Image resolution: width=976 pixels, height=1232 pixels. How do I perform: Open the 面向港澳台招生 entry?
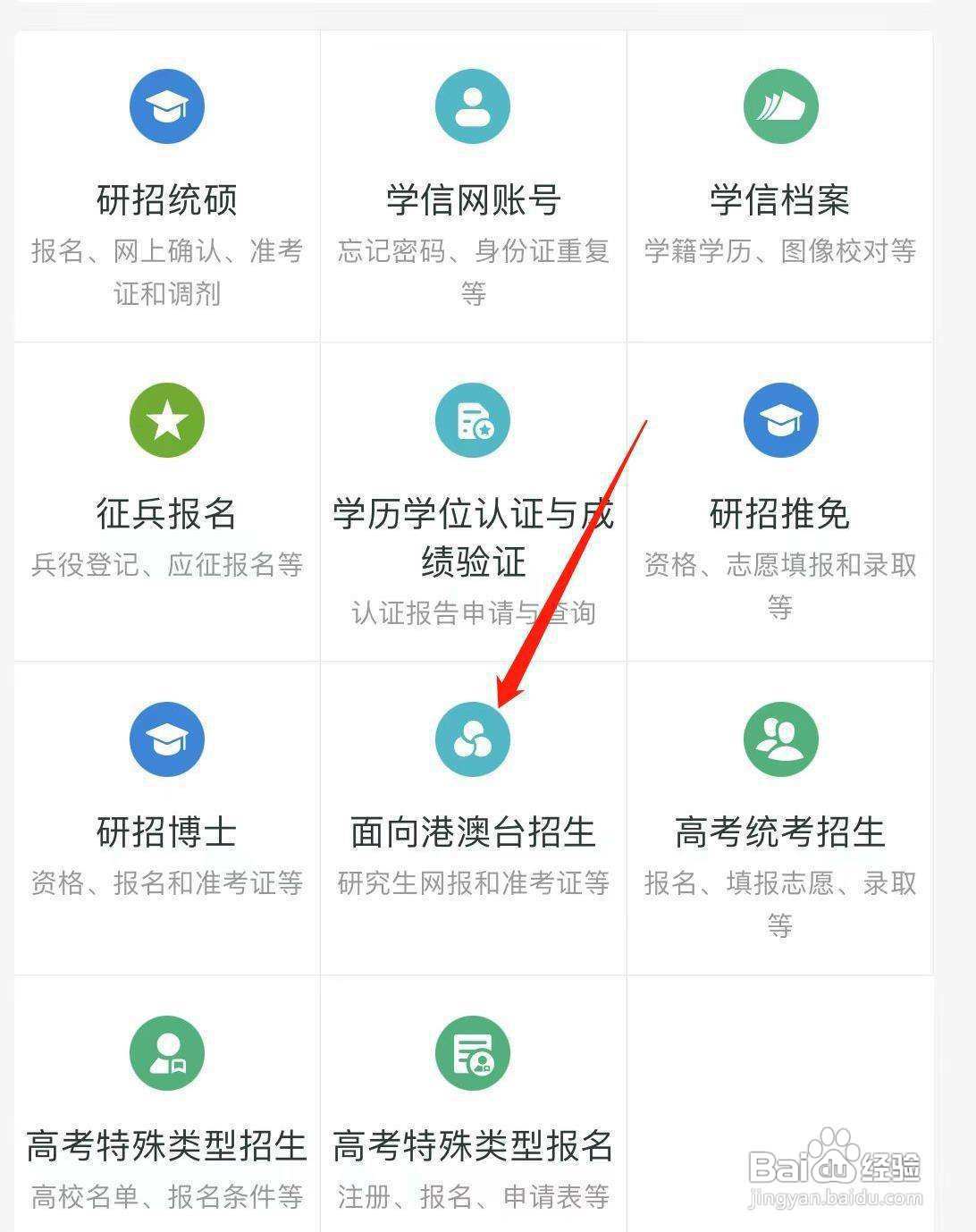(x=473, y=831)
